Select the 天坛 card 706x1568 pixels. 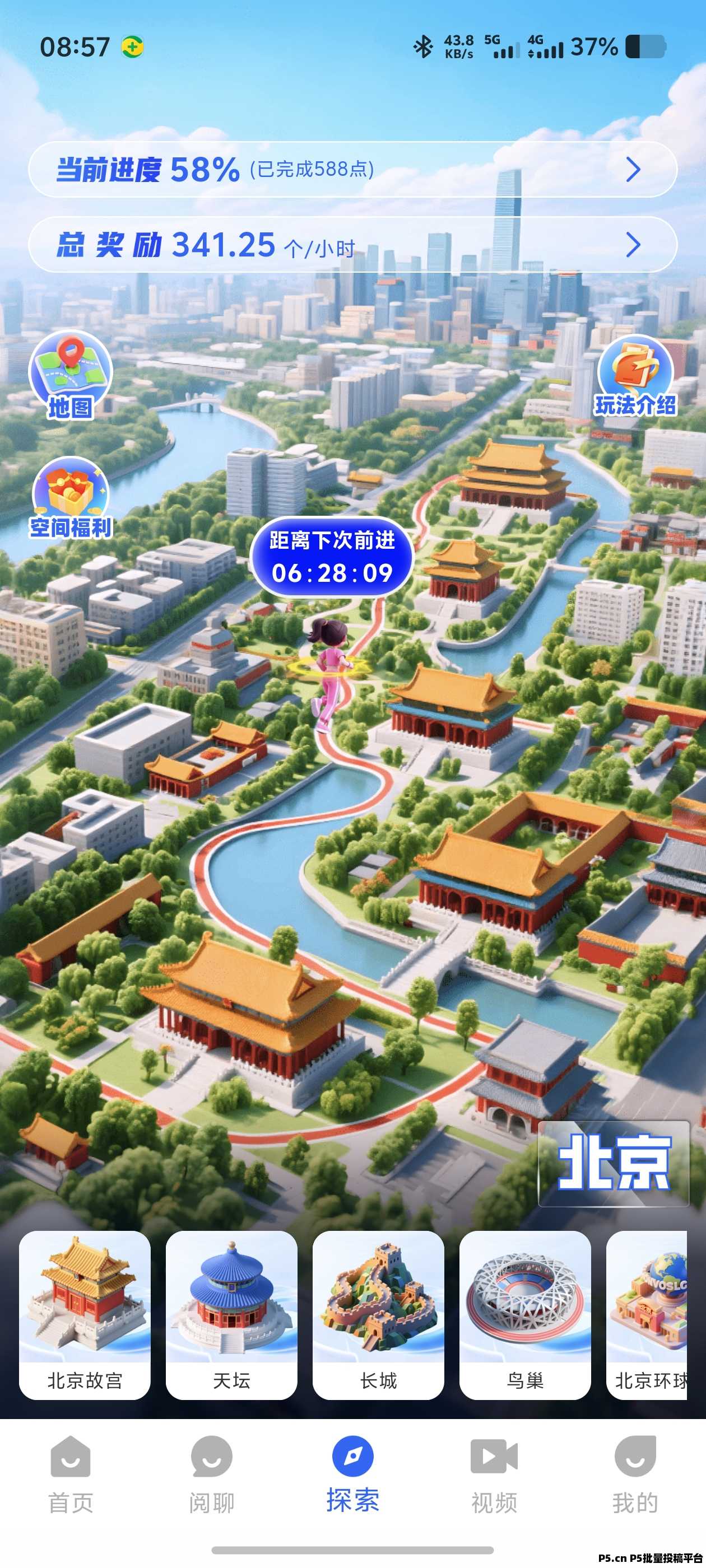[231, 1315]
